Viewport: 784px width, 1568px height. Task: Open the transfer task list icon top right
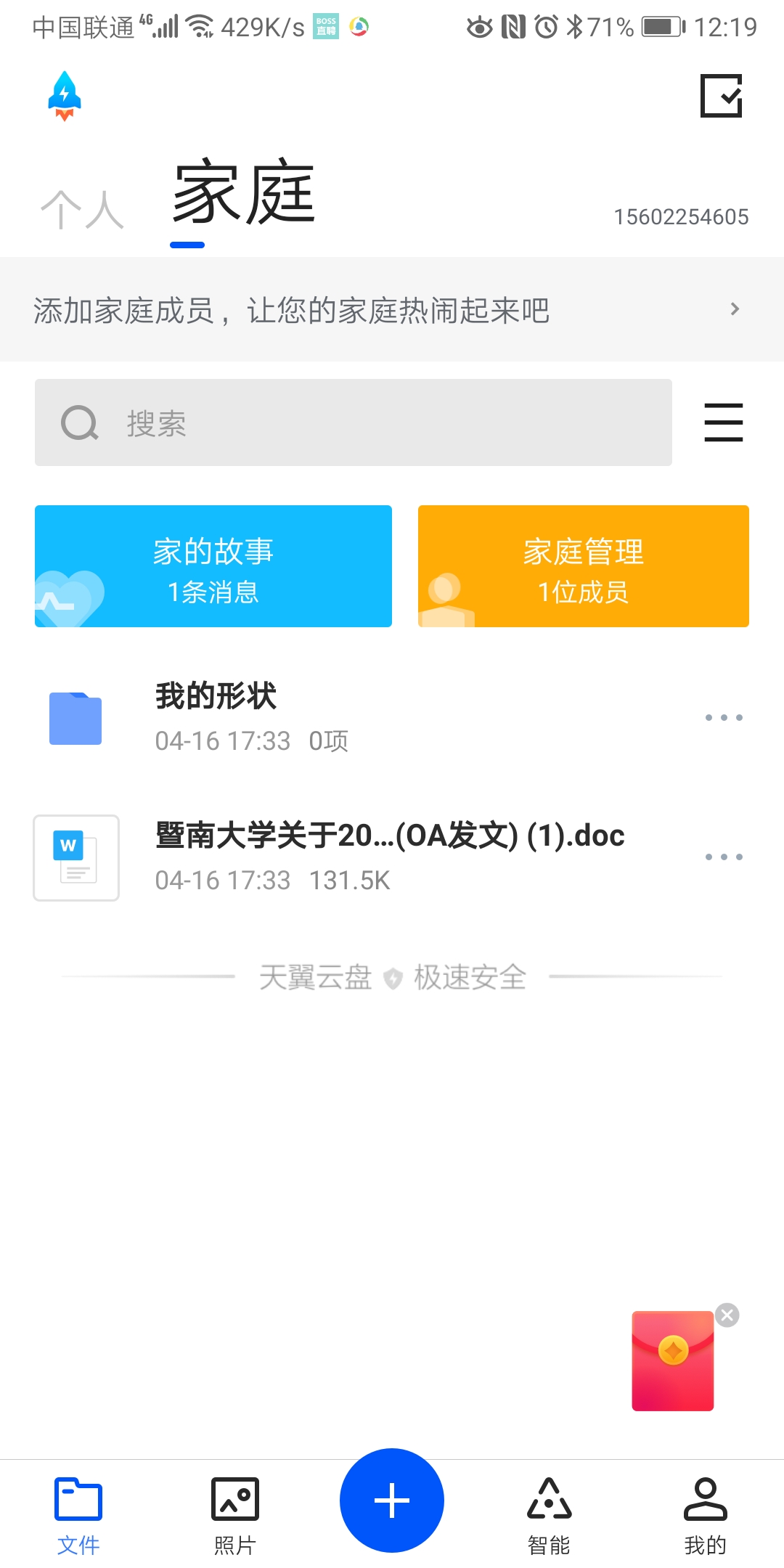click(727, 95)
